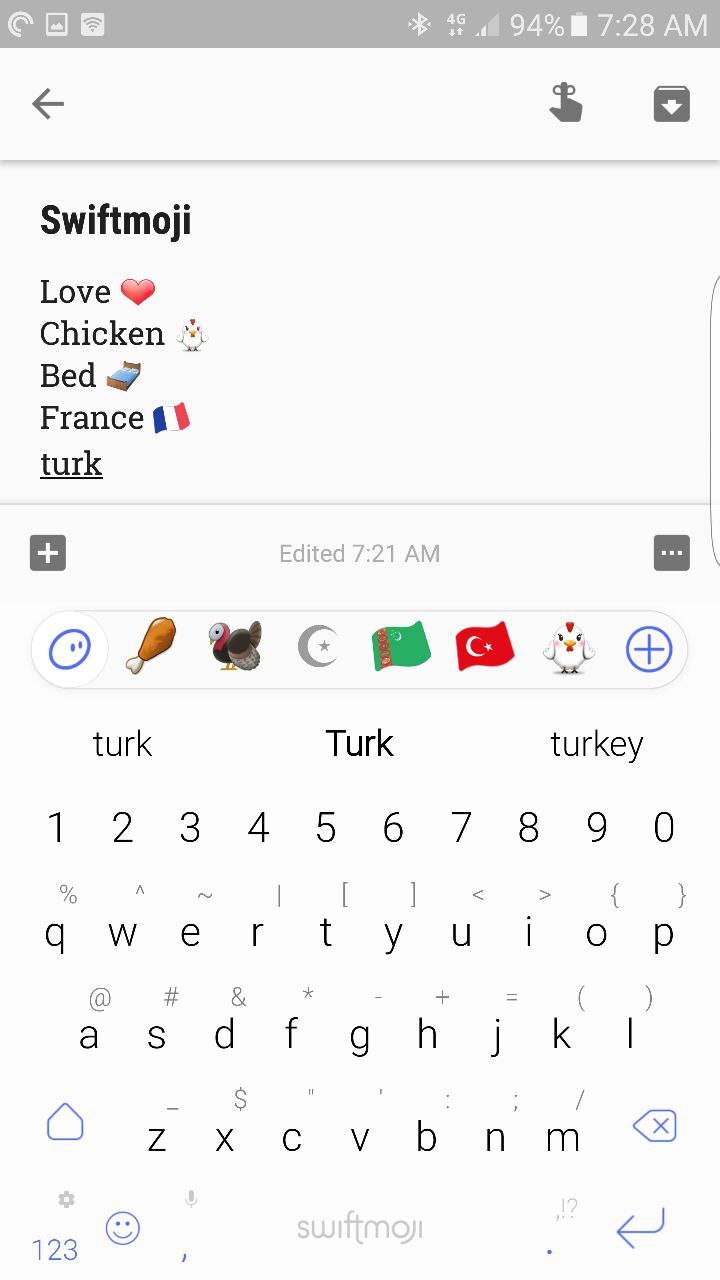Screen dimensions: 720x1280
Task: Archive this note
Action: [672, 103]
